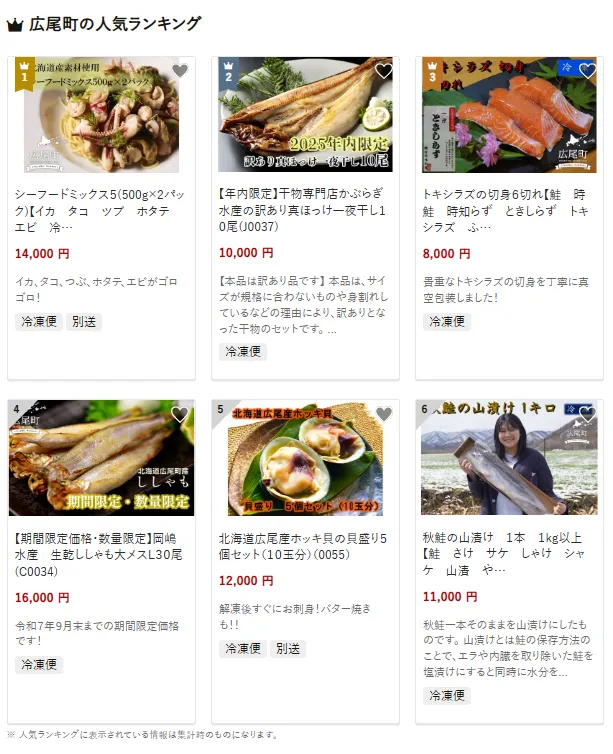The width and height of the screenshot is (613, 754).
Task: Favorite the 生乾ししゃも product
Action: tap(180, 414)
